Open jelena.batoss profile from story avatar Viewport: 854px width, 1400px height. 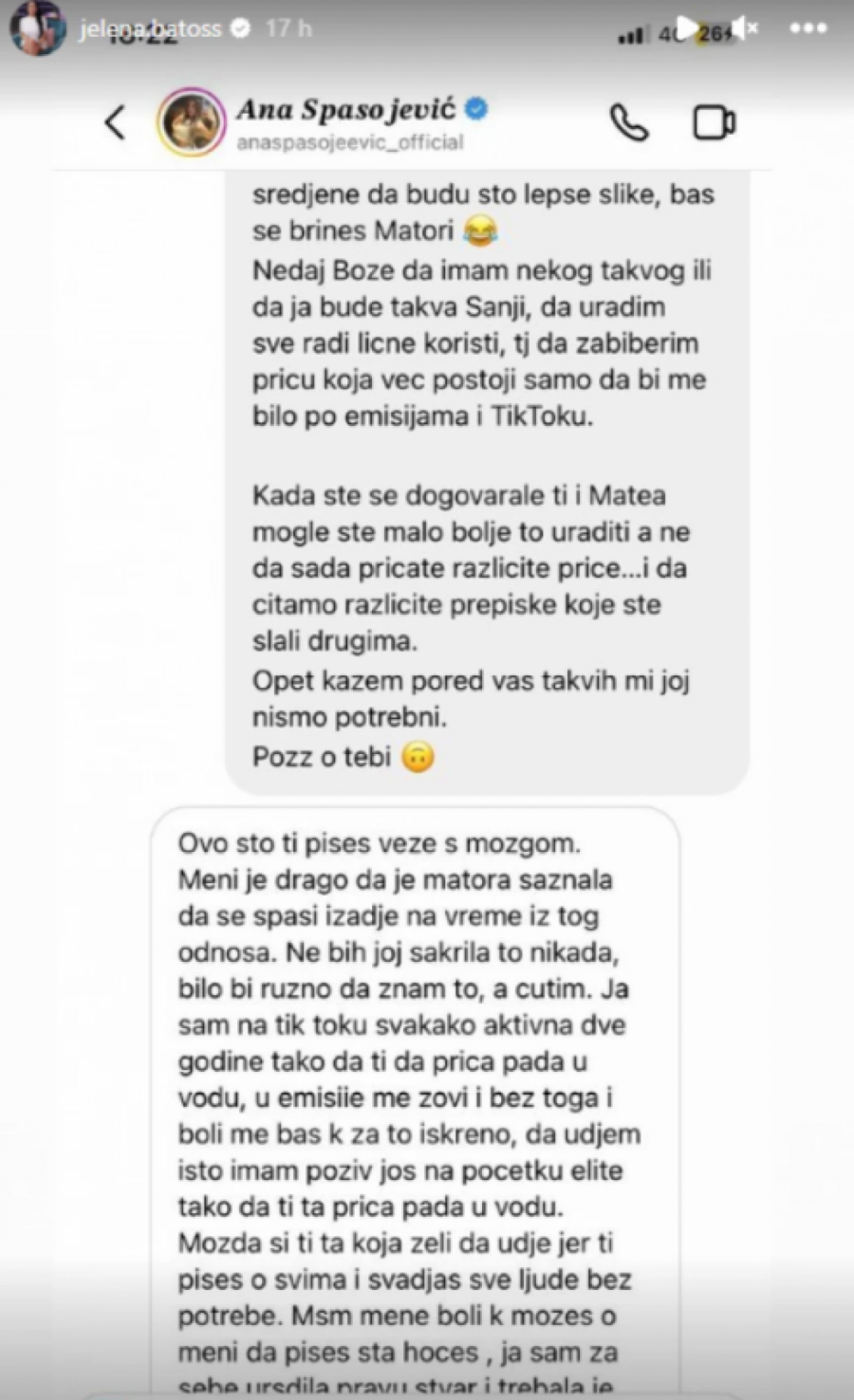pyautogui.click(x=37, y=28)
